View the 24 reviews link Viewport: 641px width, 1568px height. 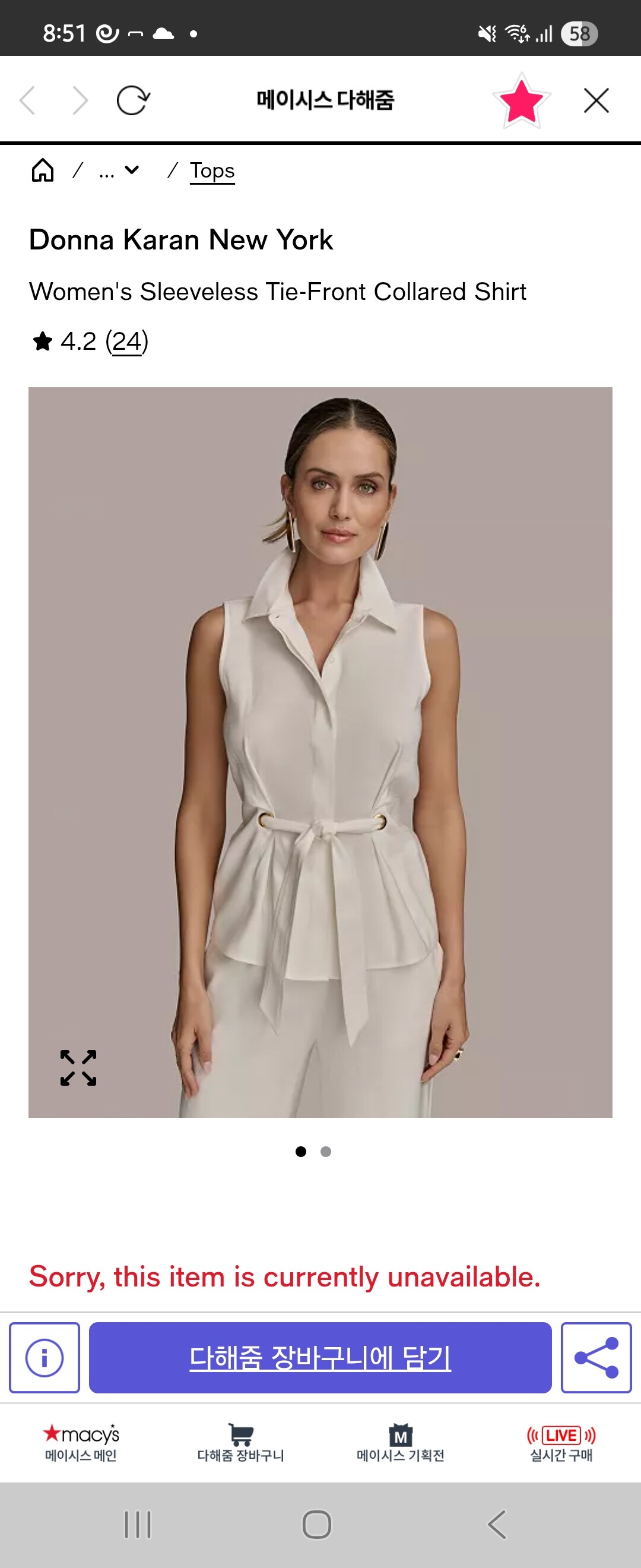pos(126,342)
